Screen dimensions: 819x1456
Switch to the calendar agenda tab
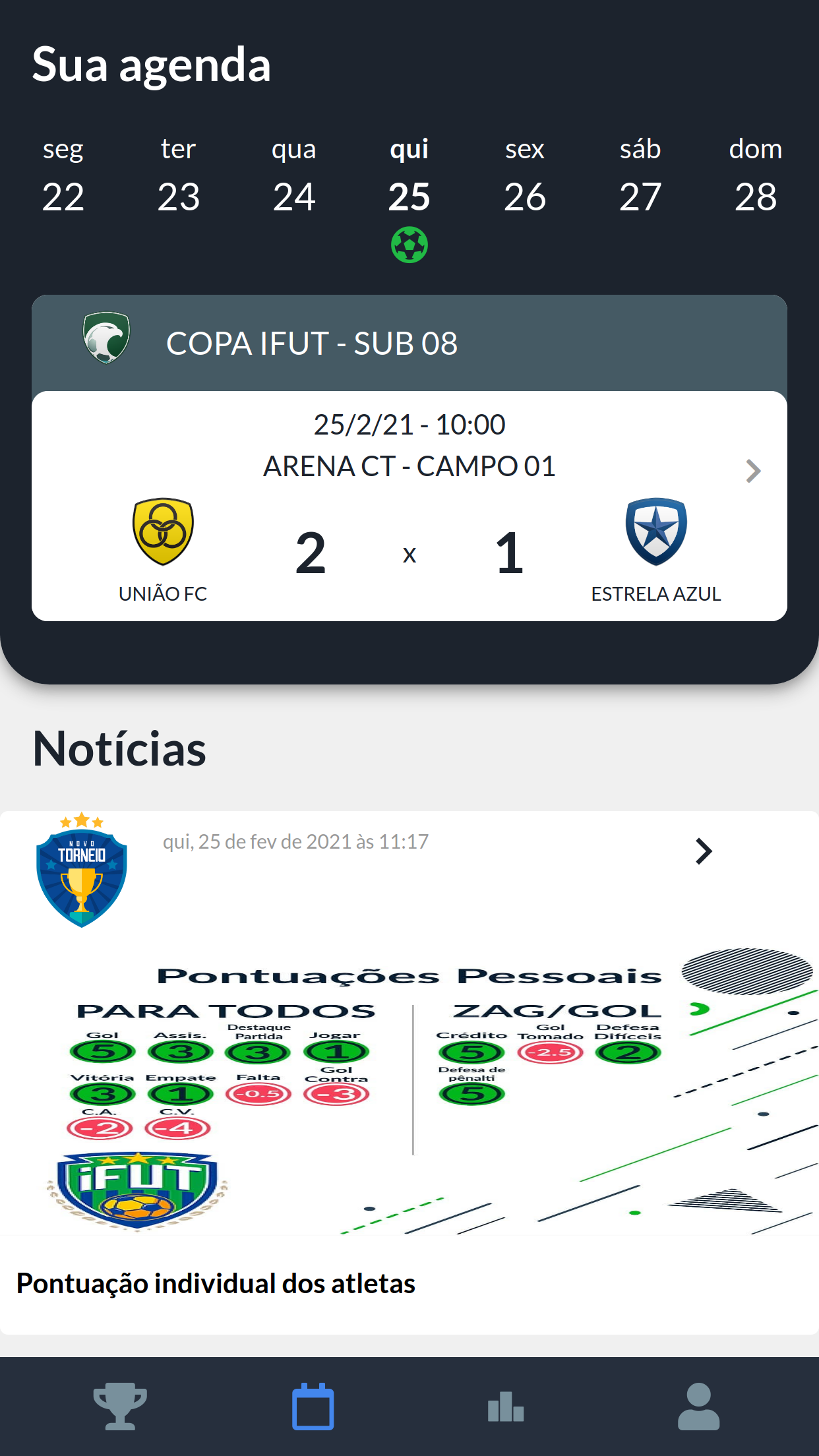313,1406
